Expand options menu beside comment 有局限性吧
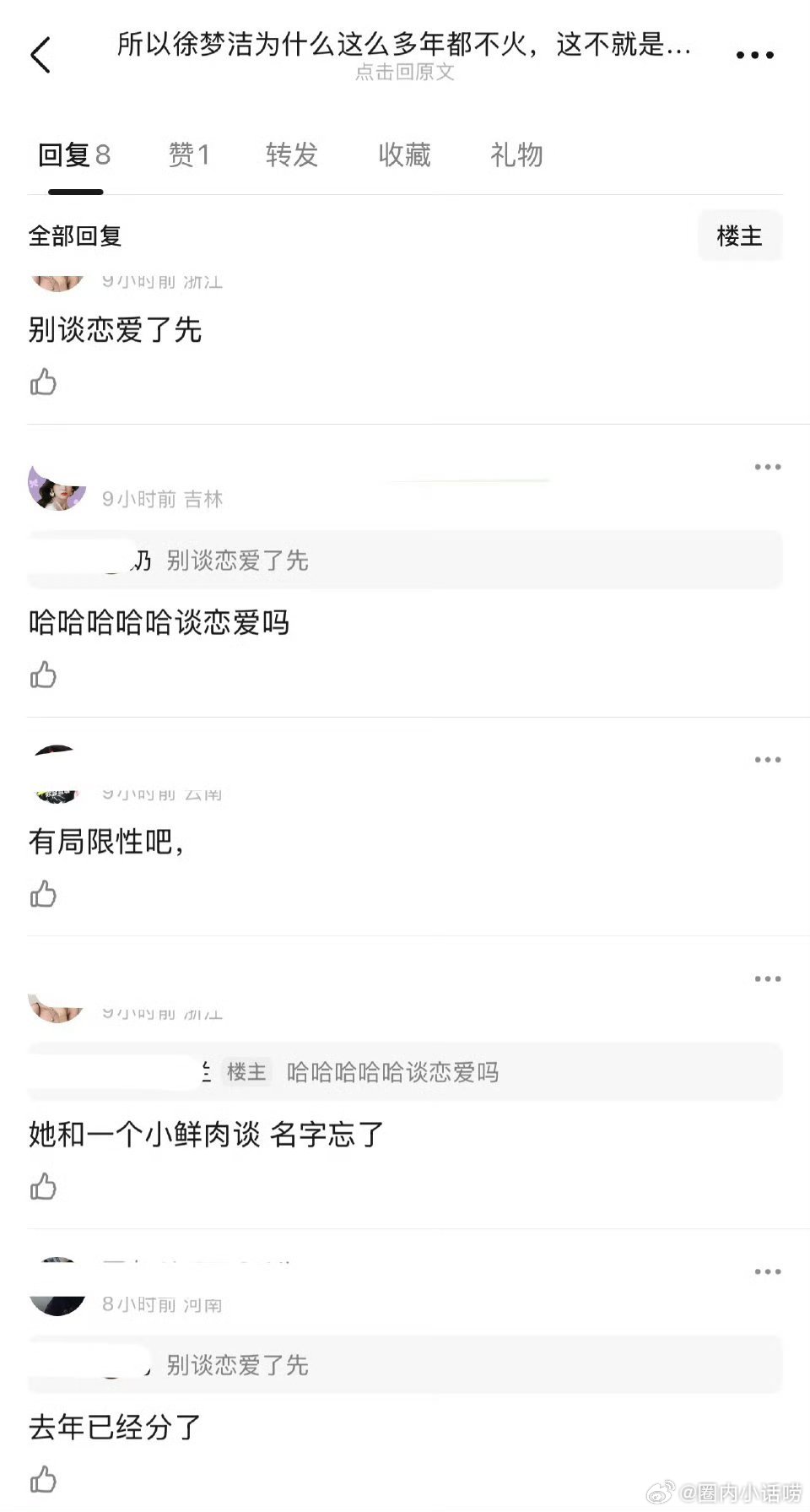The width and height of the screenshot is (810, 1512). pyautogui.click(x=767, y=759)
